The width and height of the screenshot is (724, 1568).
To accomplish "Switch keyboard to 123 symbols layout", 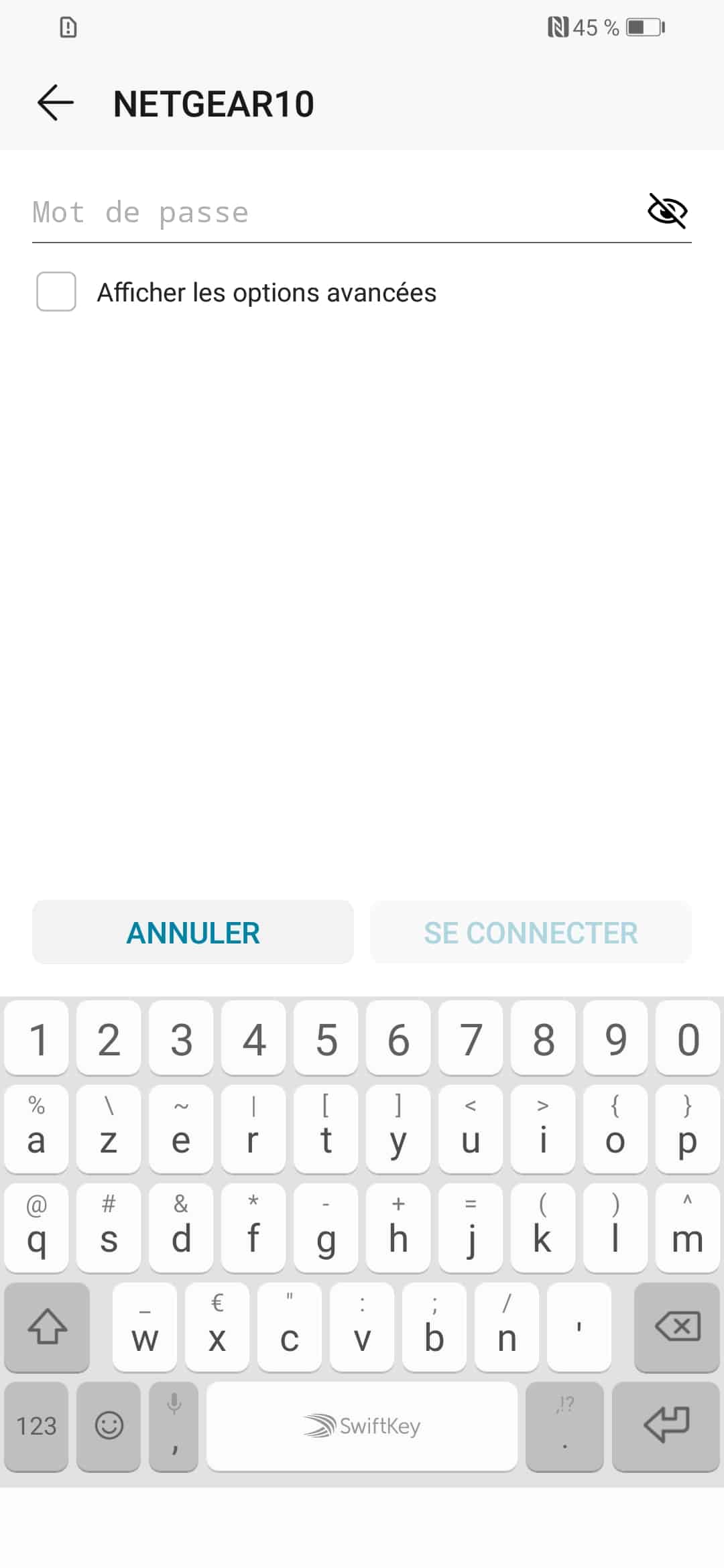I will point(36,1425).
